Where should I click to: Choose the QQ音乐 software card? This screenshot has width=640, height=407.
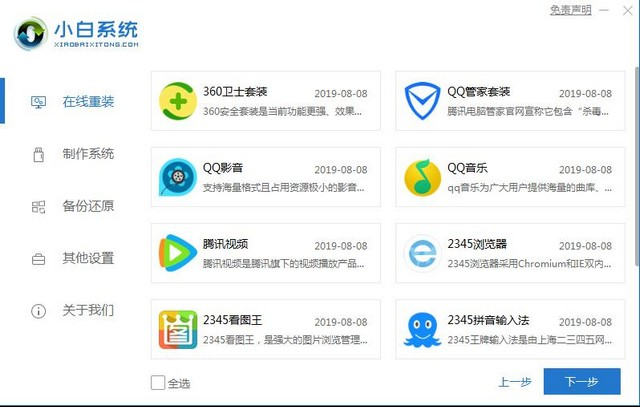coord(511,178)
